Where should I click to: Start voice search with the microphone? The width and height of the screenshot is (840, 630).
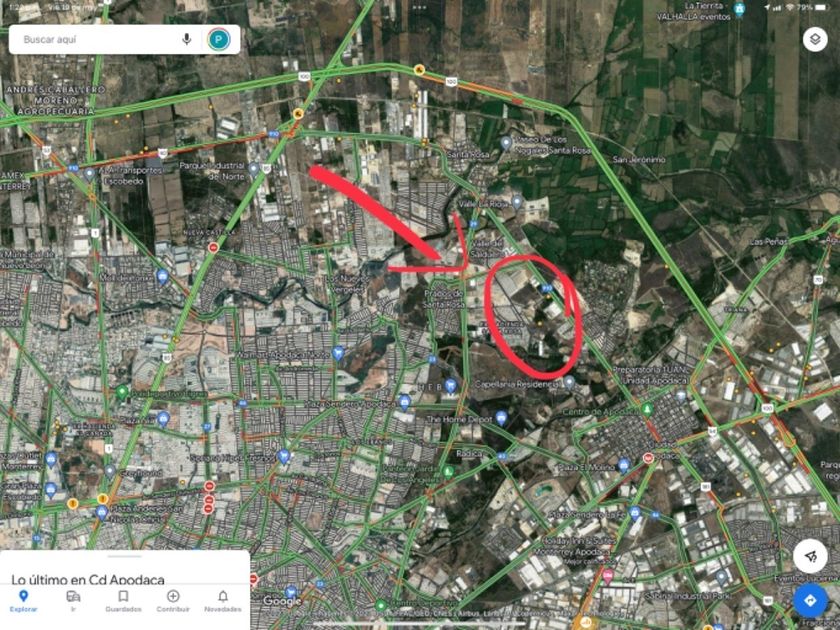[x=186, y=39]
